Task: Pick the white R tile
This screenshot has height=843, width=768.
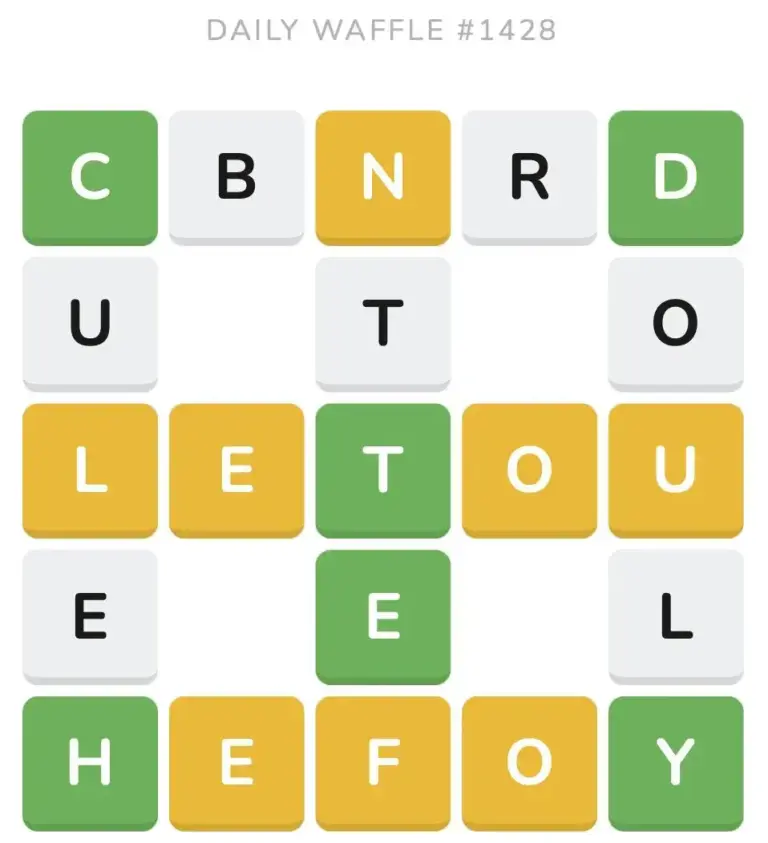Action: pyautogui.click(x=529, y=177)
